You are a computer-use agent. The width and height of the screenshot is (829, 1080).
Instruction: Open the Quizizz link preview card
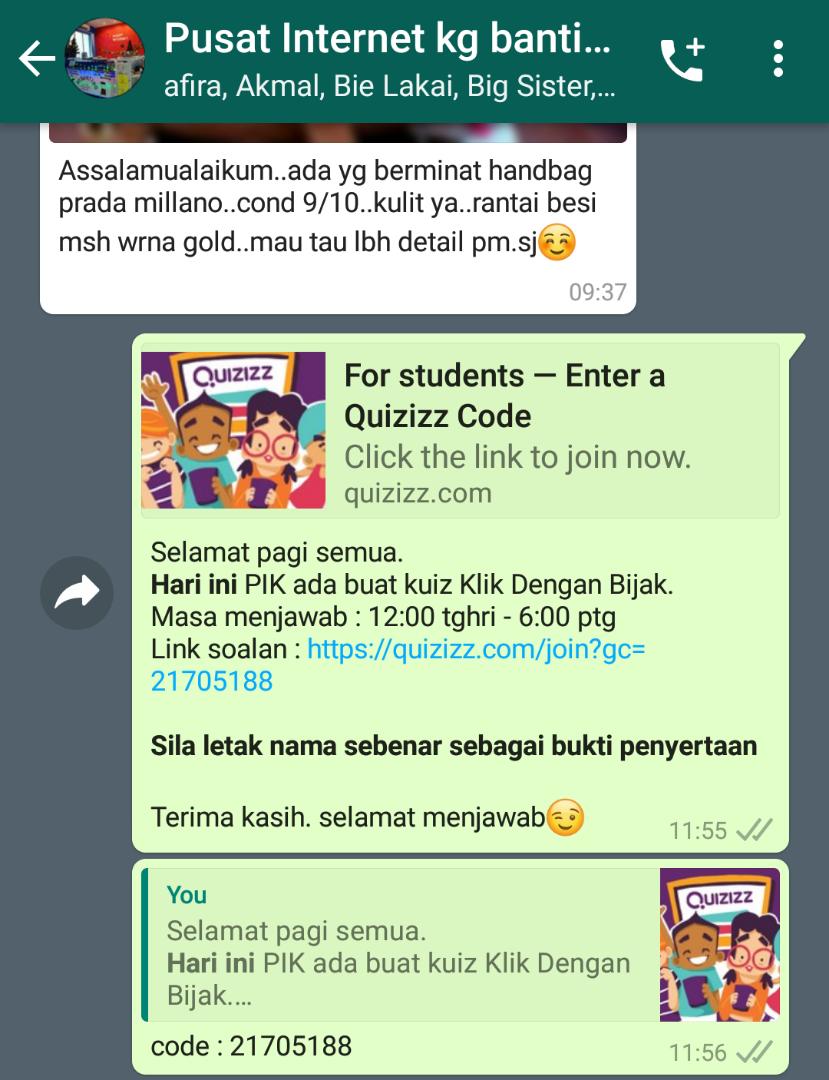pyautogui.click(x=460, y=431)
